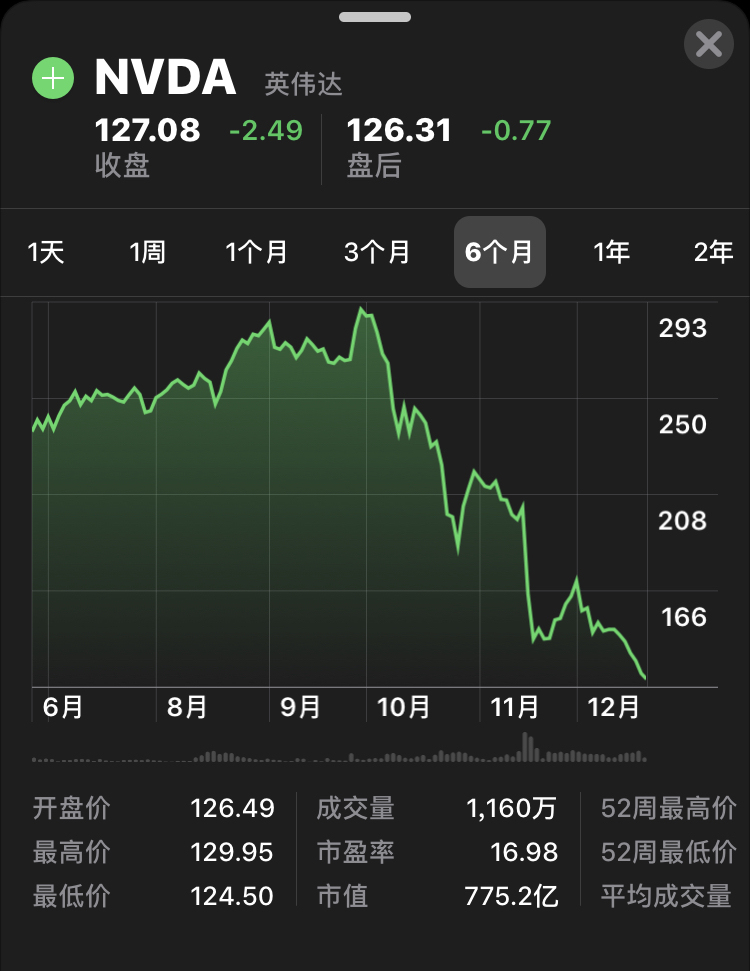Add NVDA to the watchlist
Viewport: 750px width, 971px height.
(x=54, y=79)
